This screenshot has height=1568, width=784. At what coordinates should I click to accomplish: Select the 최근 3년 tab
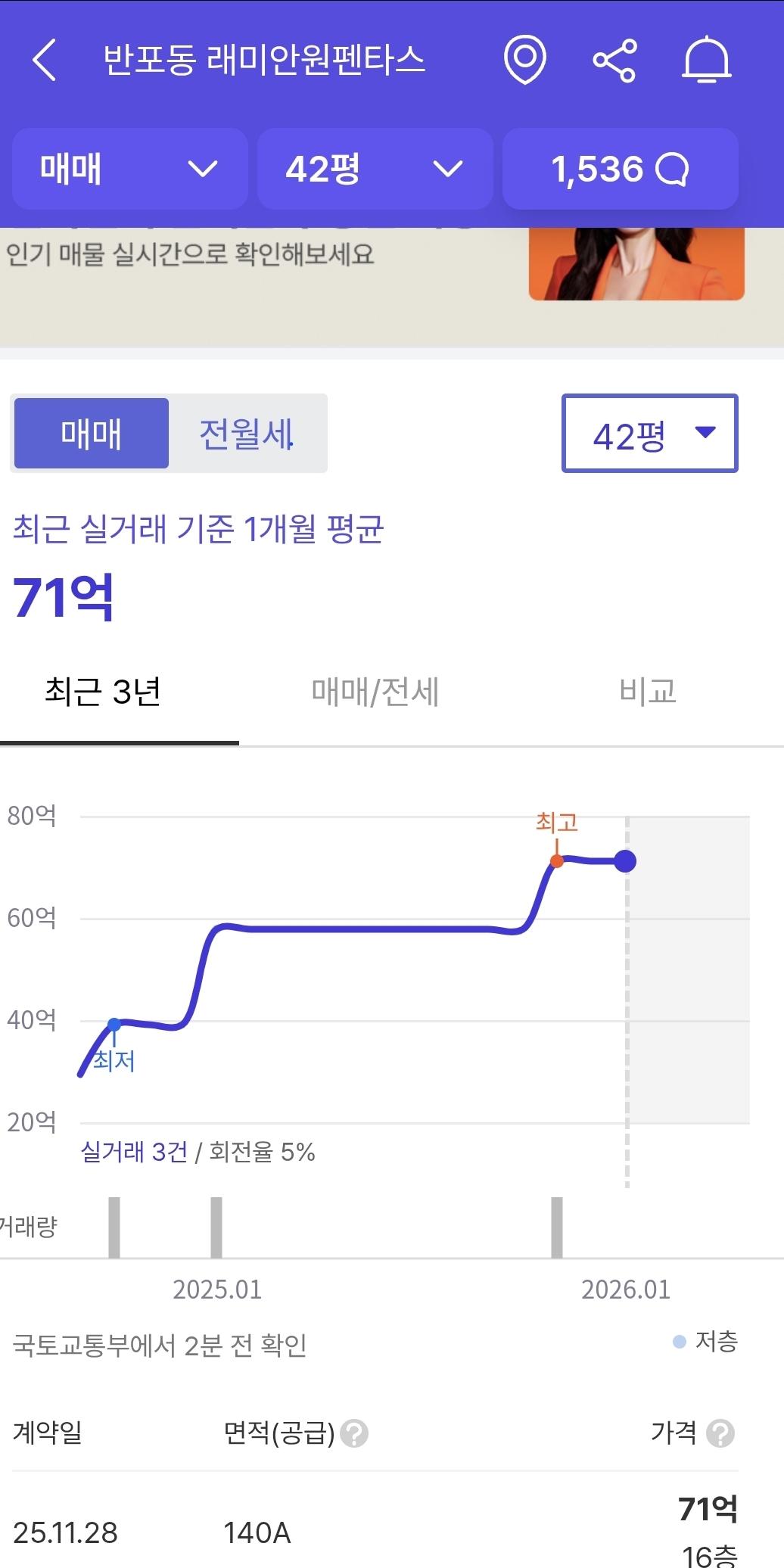coord(103,692)
